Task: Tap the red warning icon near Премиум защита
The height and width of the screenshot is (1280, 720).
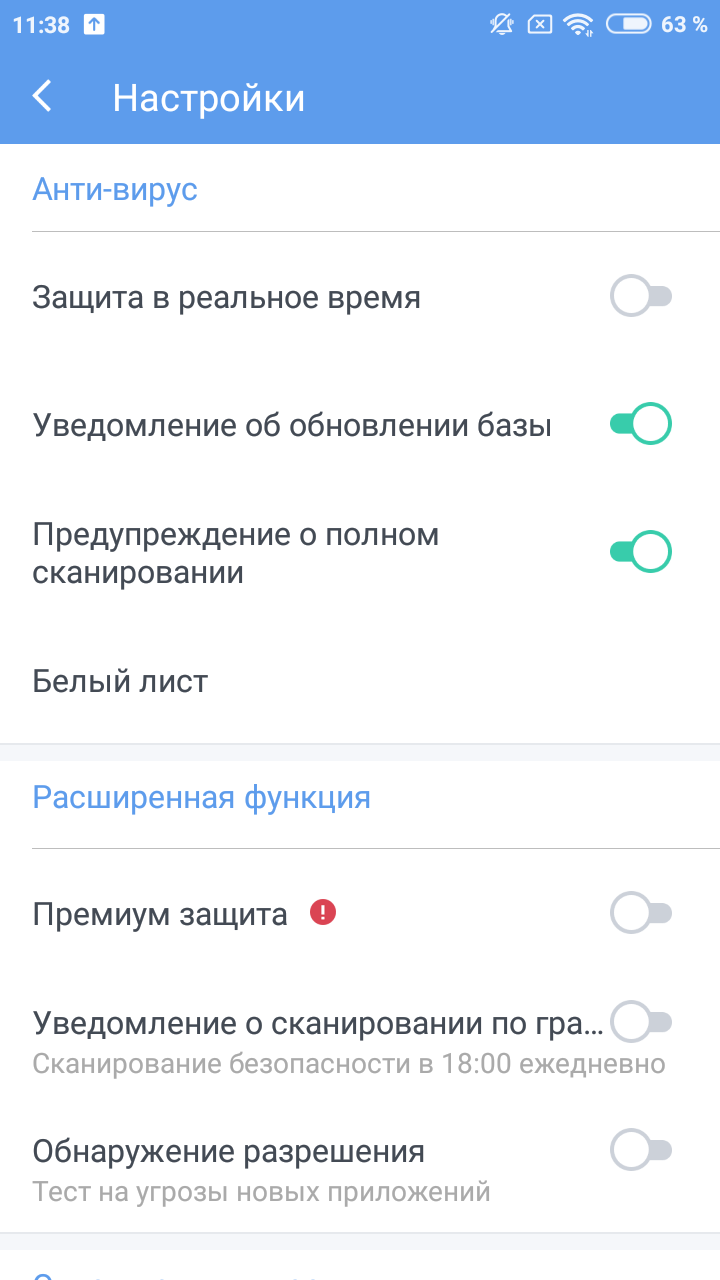Action: point(323,913)
